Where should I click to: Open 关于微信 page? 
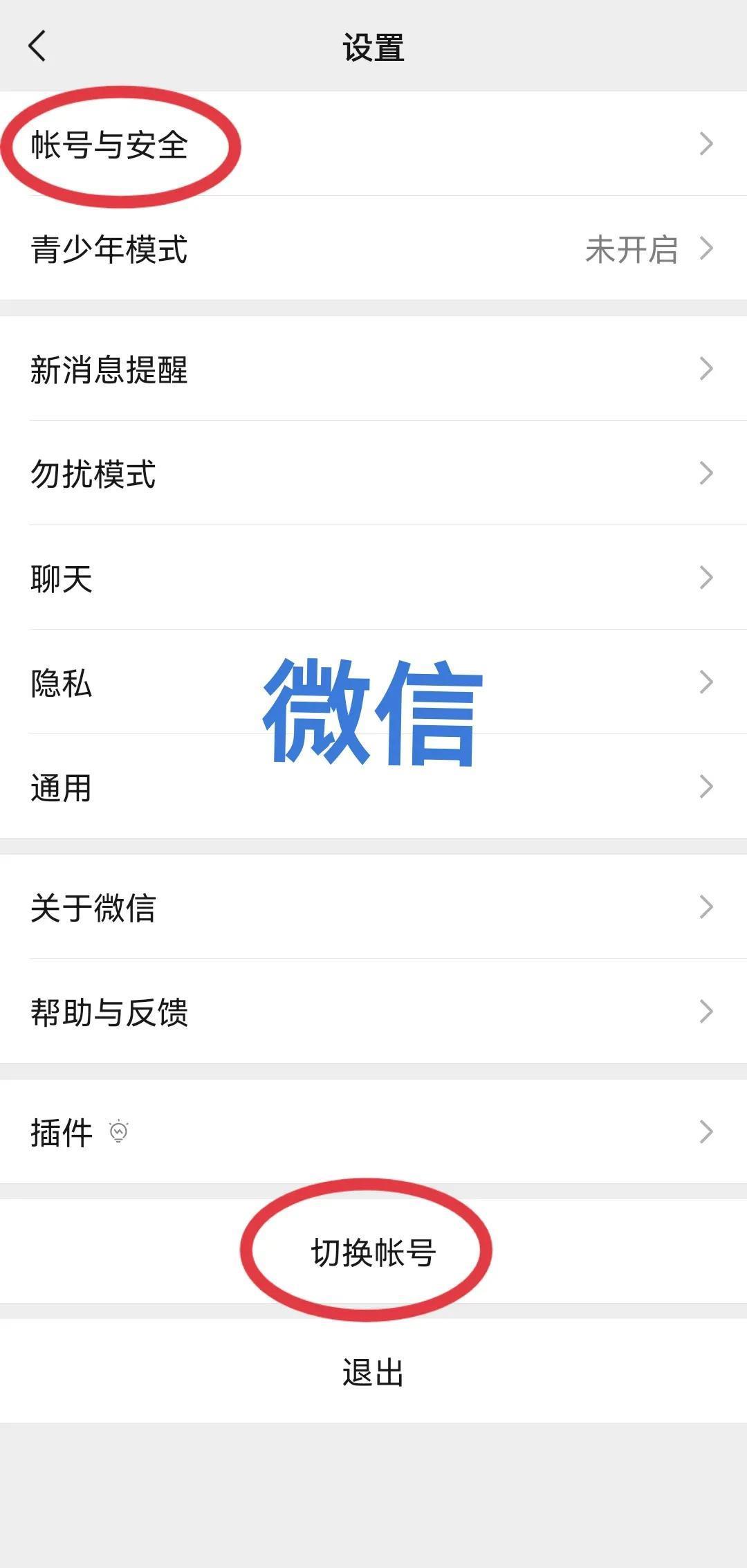pyautogui.click(x=373, y=906)
